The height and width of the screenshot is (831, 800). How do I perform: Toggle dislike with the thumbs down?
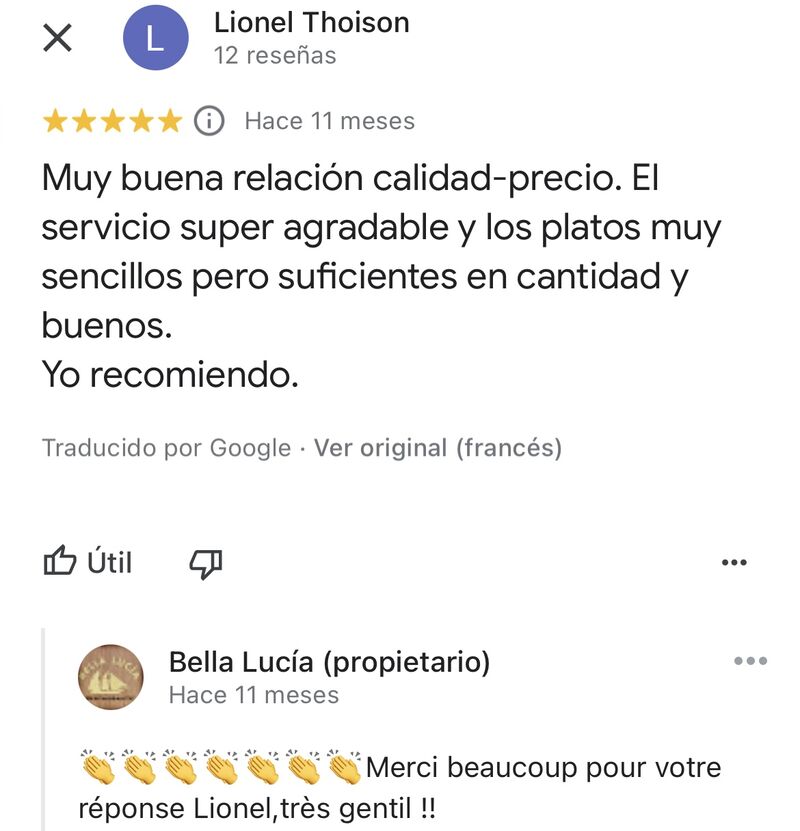[x=206, y=562]
